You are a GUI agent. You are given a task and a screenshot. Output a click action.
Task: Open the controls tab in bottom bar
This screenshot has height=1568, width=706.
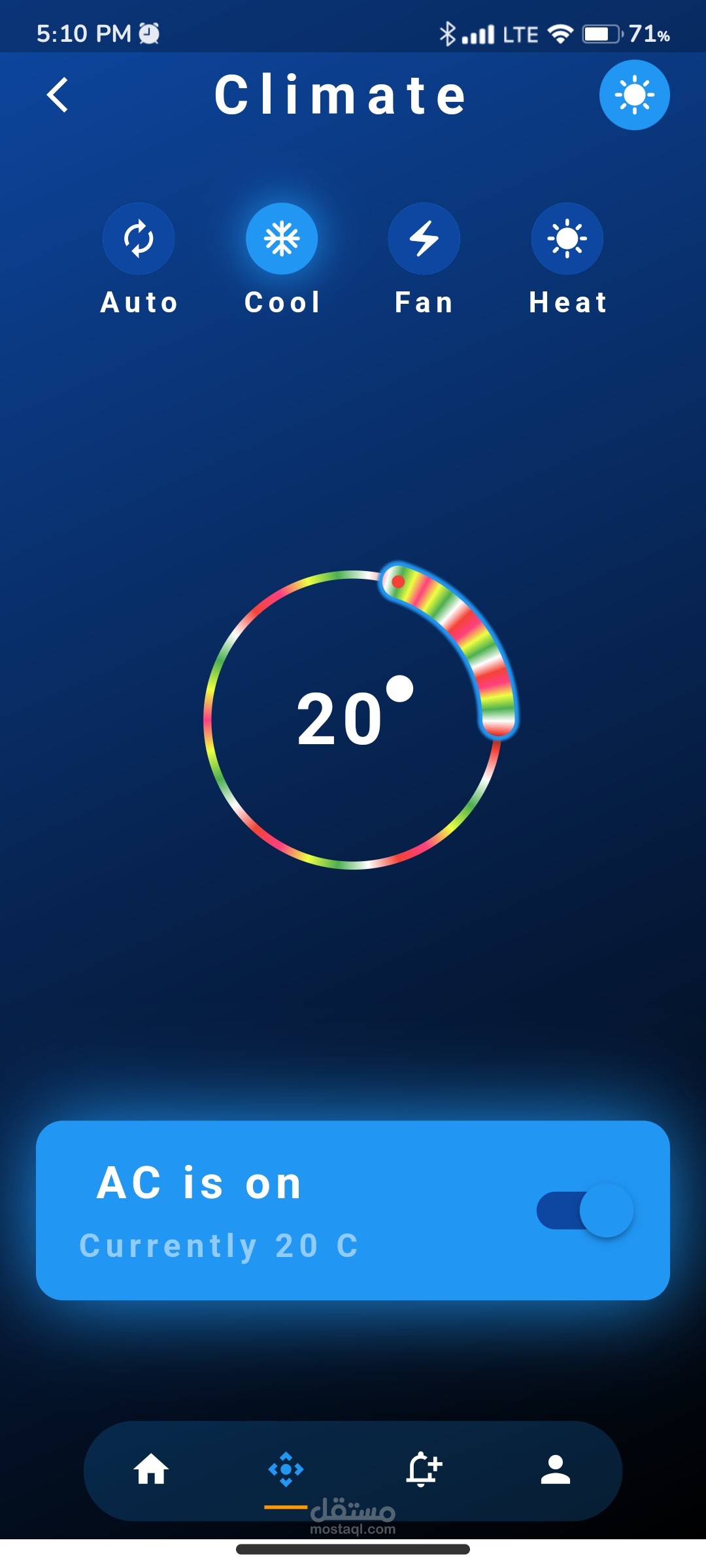[286, 1470]
